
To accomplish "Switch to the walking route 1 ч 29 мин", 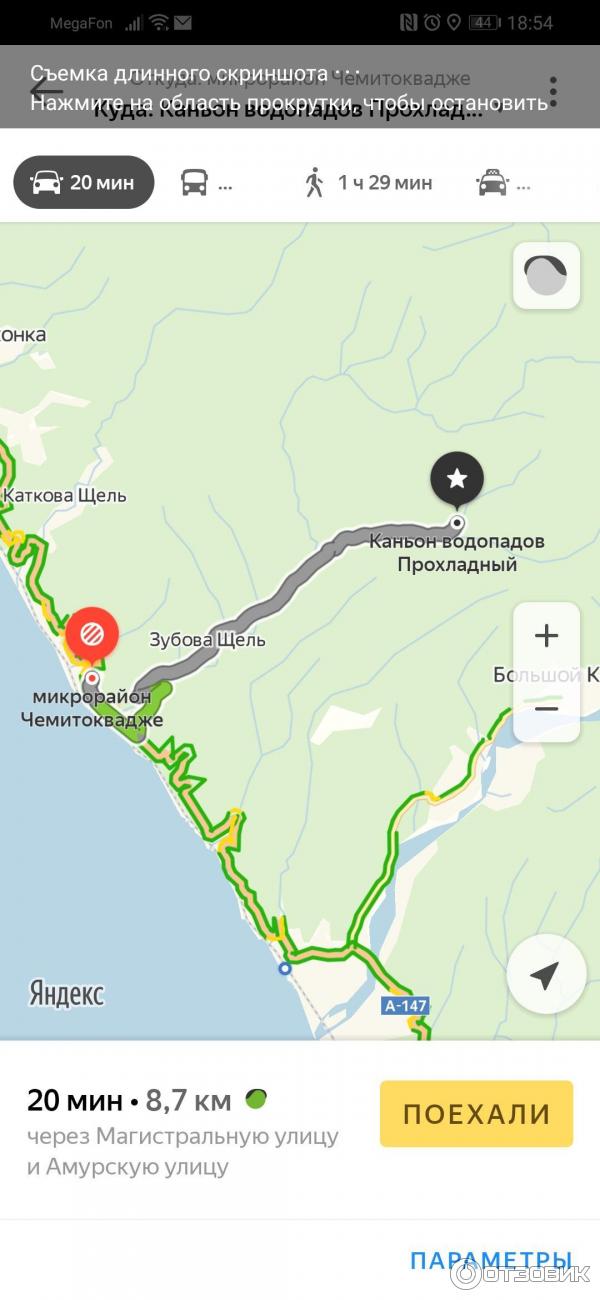I will (x=368, y=183).
